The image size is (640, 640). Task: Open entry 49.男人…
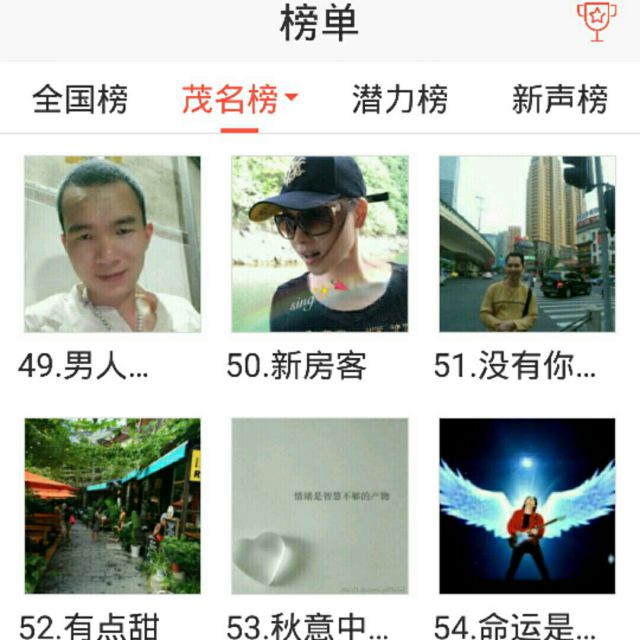tap(112, 245)
